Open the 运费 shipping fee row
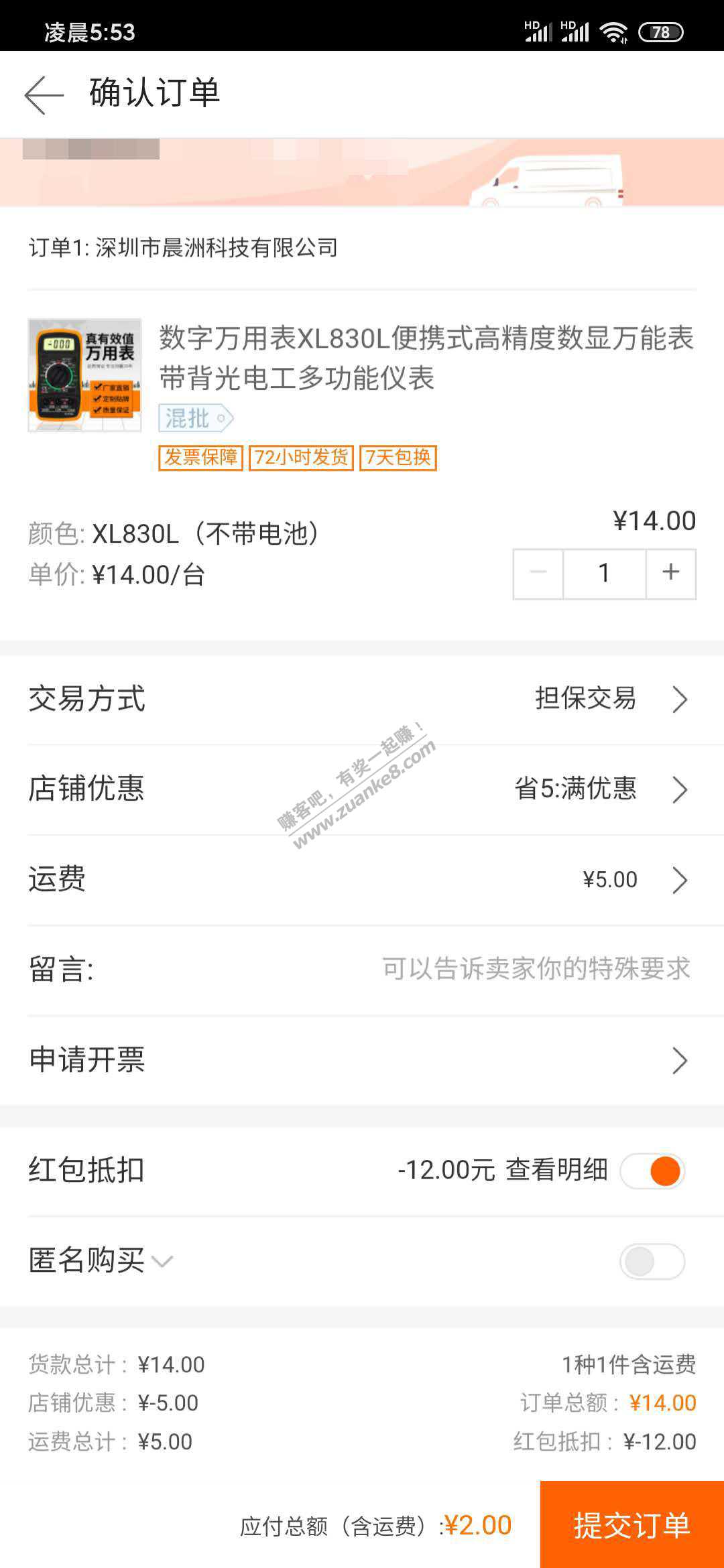This screenshot has height=1568, width=724. [x=362, y=879]
